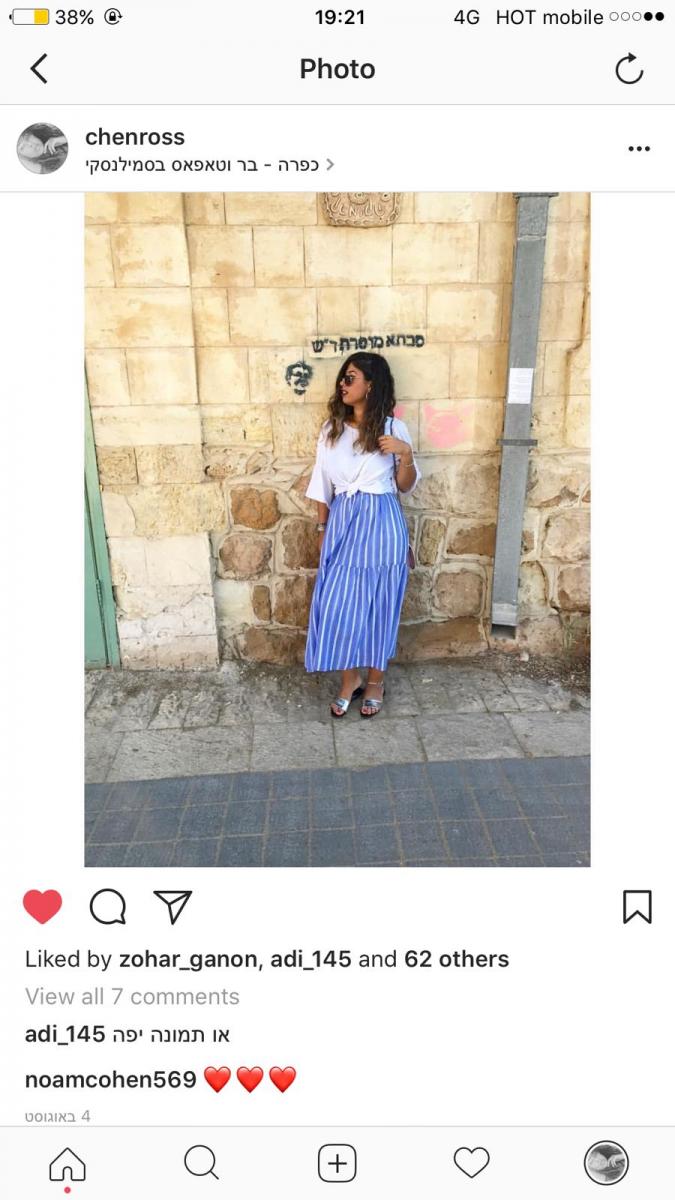Refresh the photo post
Image resolution: width=675 pixels, height=1200 pixels.
628,69
